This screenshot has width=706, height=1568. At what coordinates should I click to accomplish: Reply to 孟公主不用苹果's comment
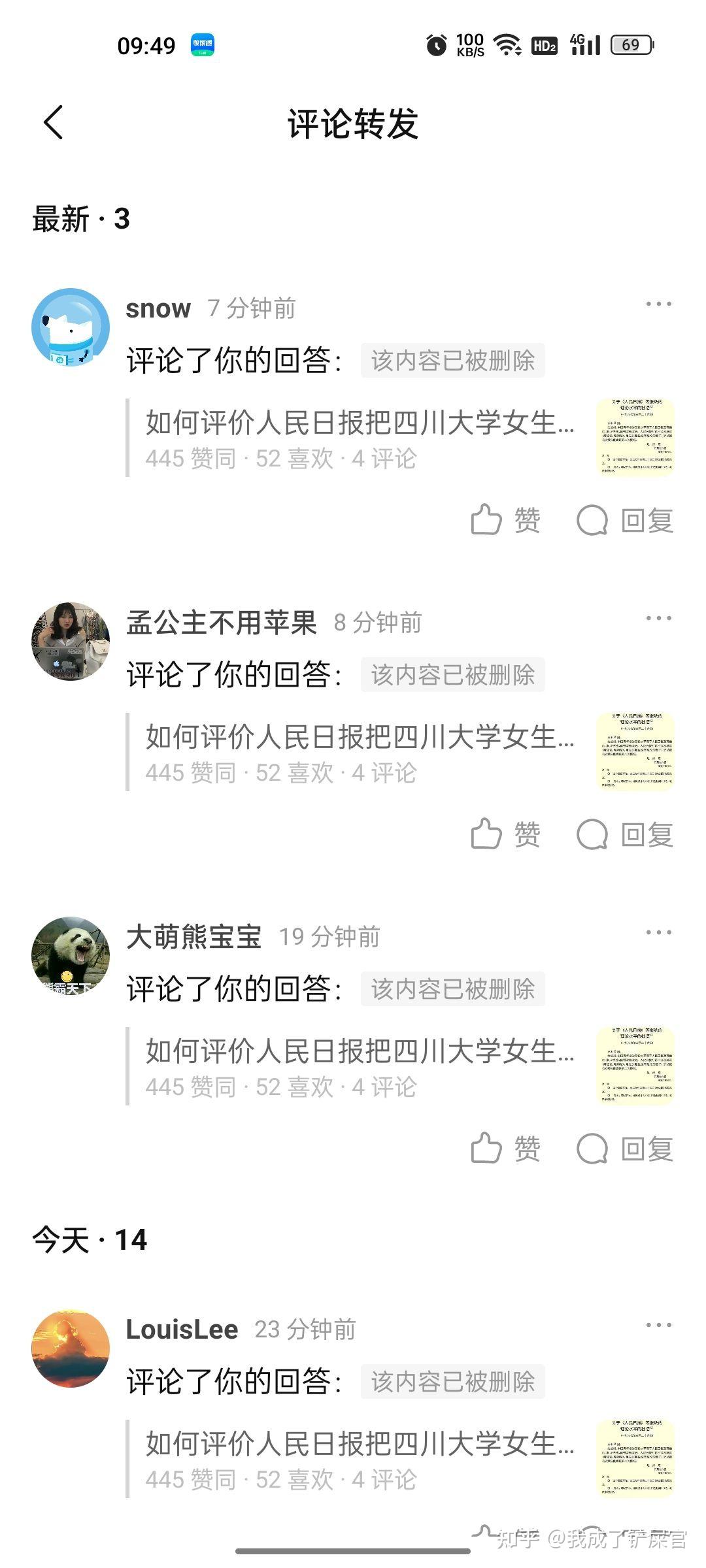[x=625, y=834]
